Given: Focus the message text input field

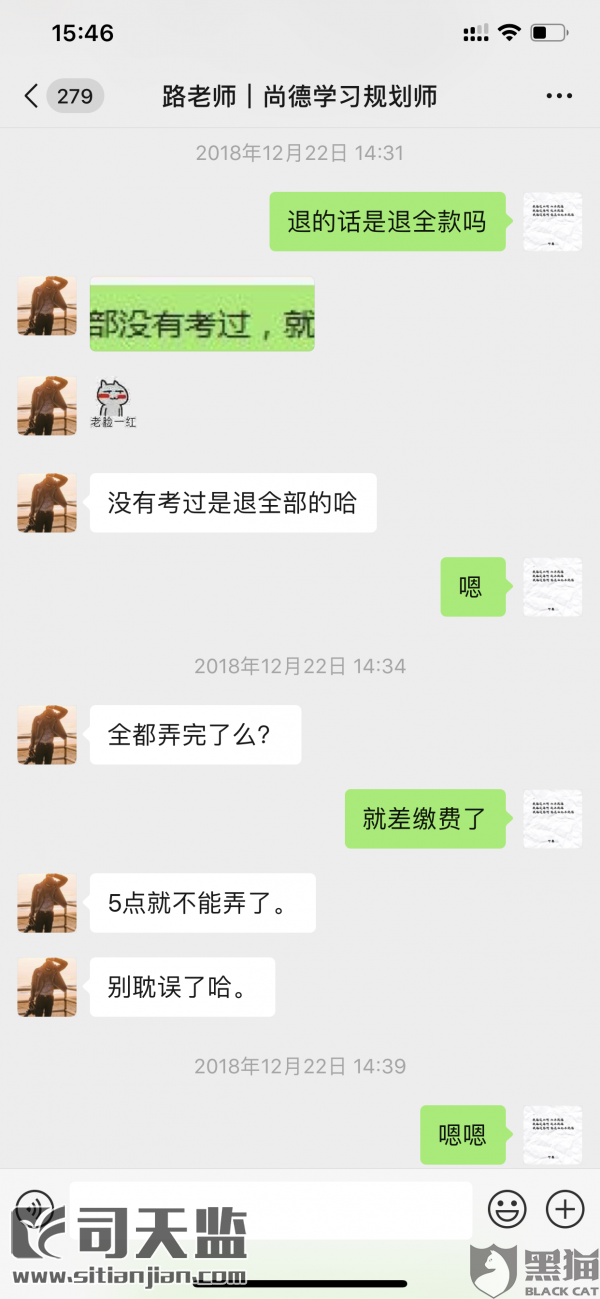Looking at the screenshot, I should point(270,1210).
